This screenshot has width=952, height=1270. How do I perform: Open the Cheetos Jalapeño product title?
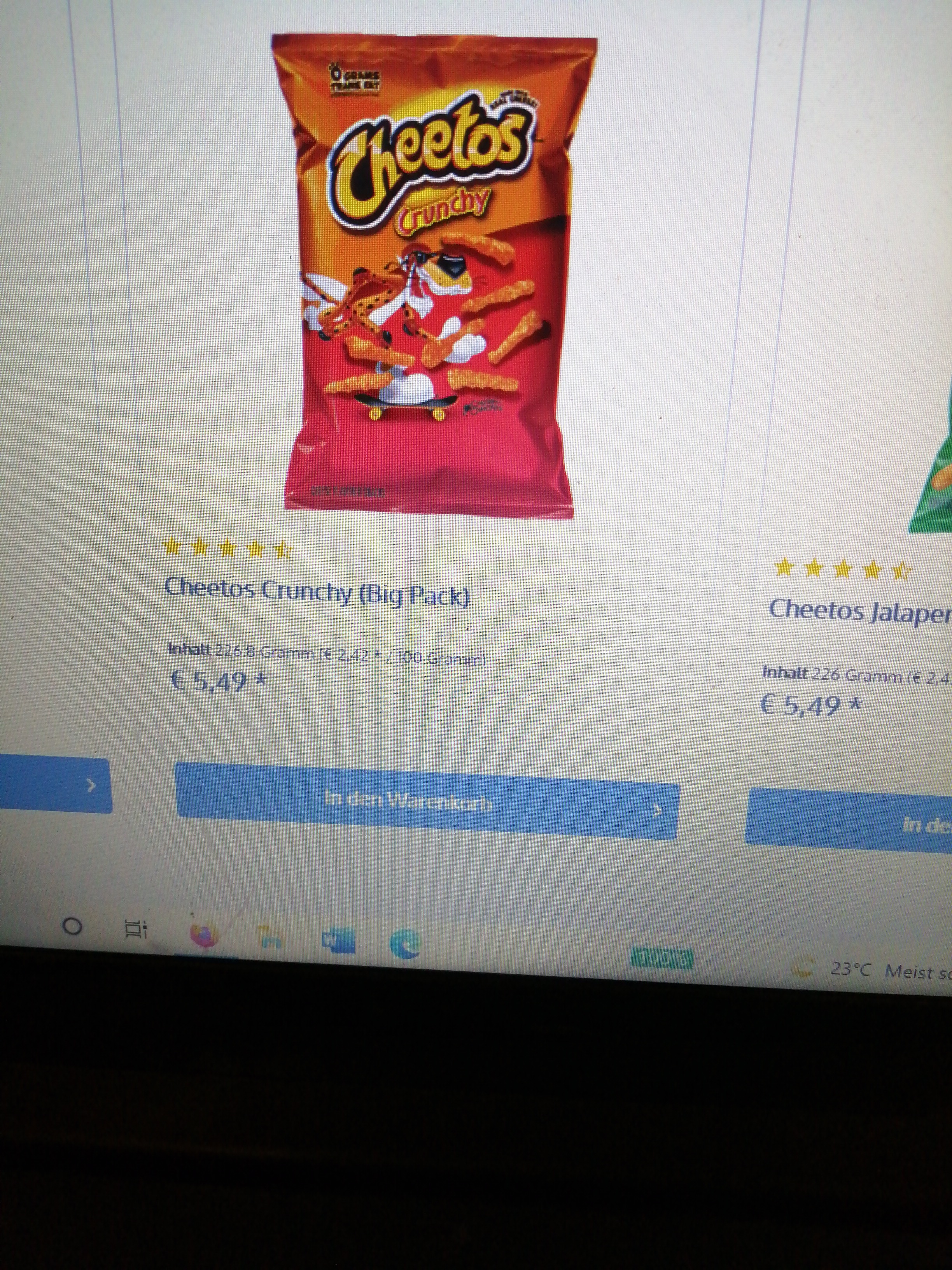(860, 610)
